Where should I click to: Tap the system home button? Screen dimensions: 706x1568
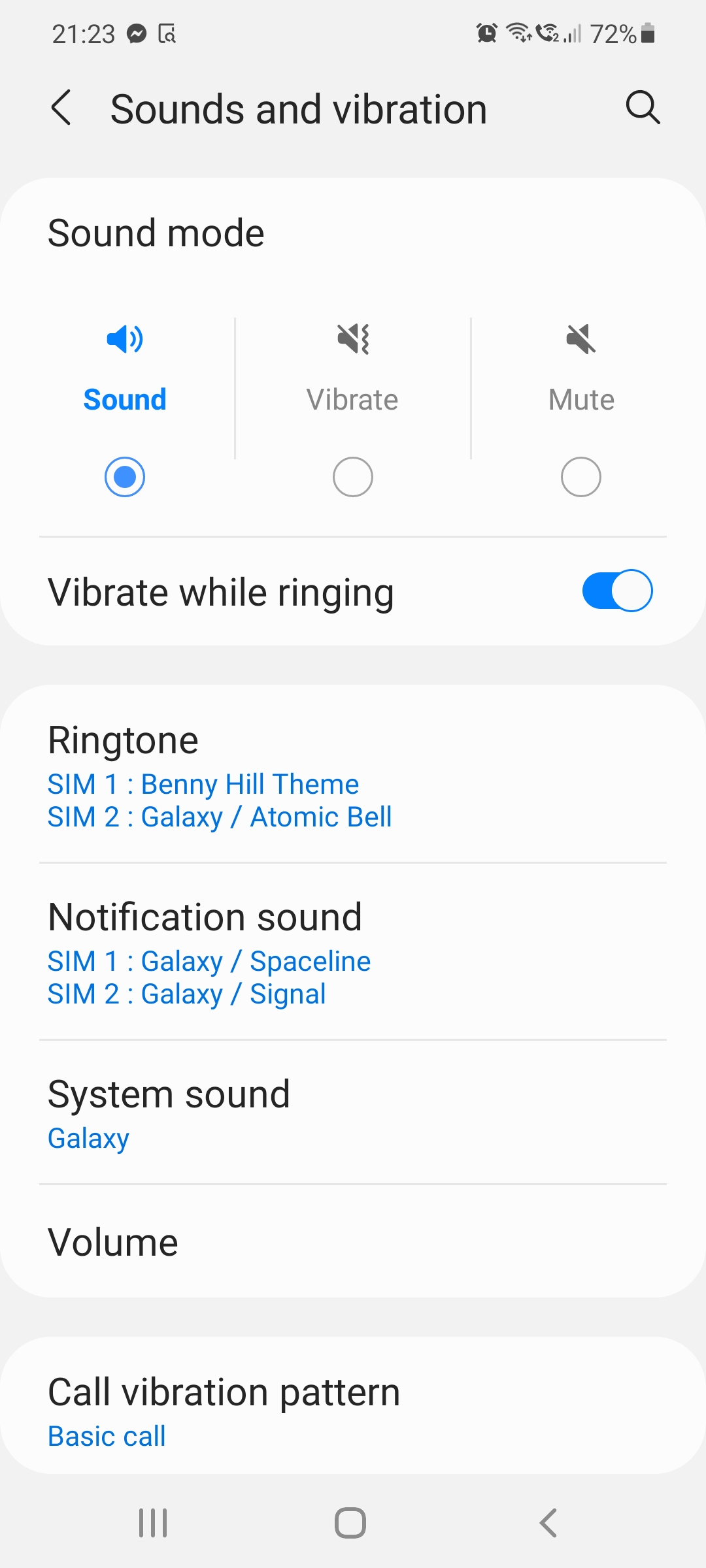(x=350, y=1523)
